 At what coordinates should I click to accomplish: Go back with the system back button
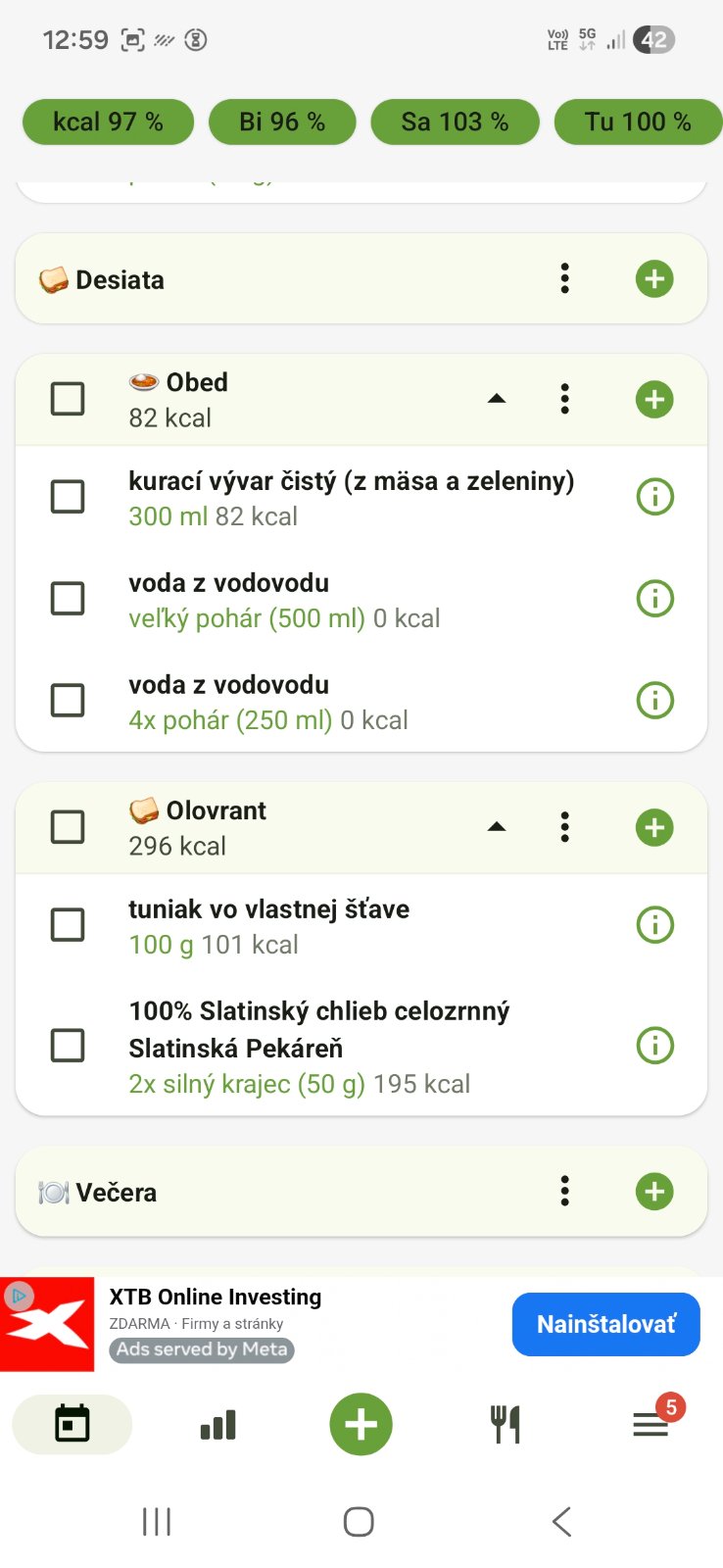[561, 1522]
